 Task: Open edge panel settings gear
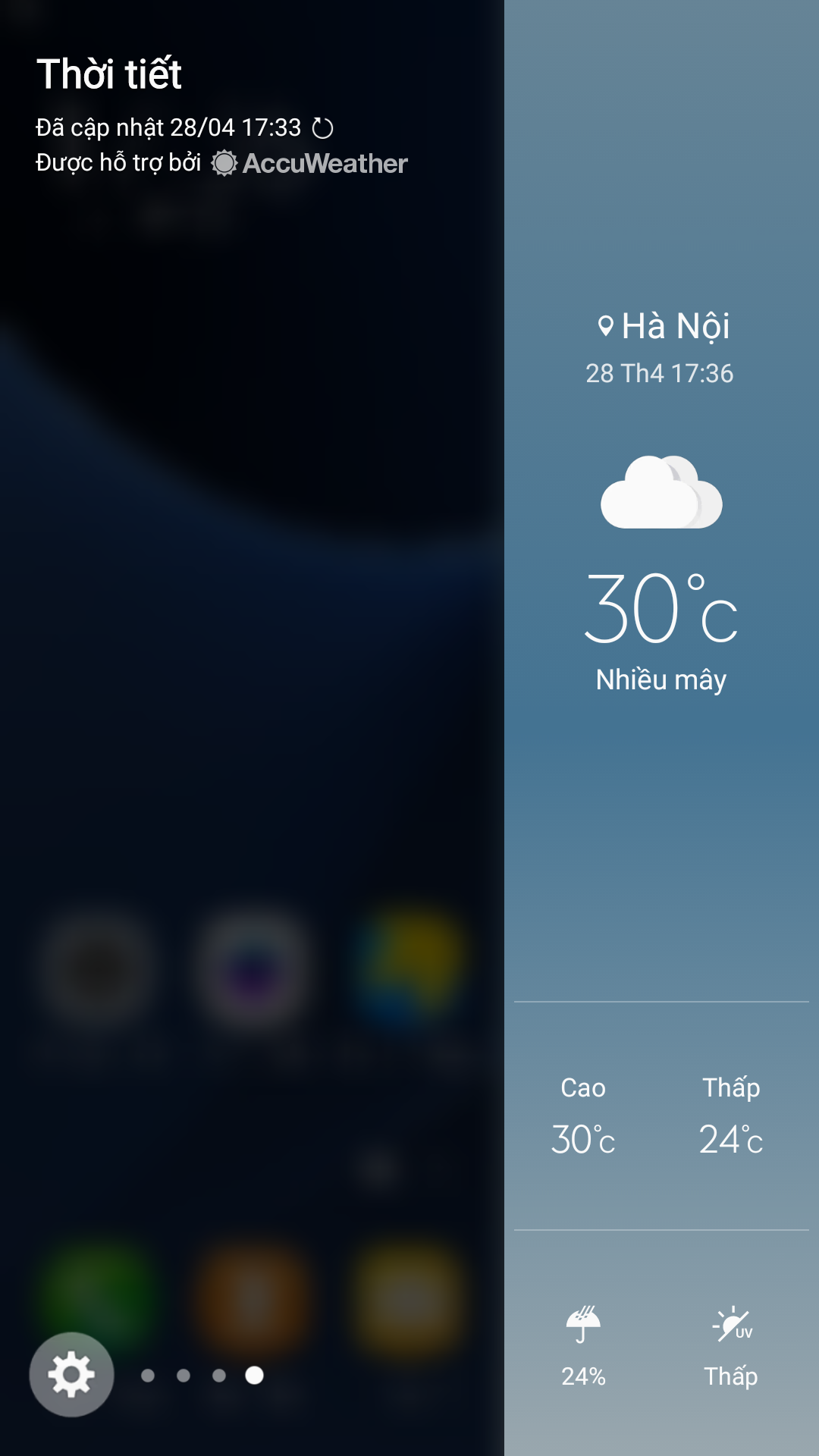[x=71, y=1374]
